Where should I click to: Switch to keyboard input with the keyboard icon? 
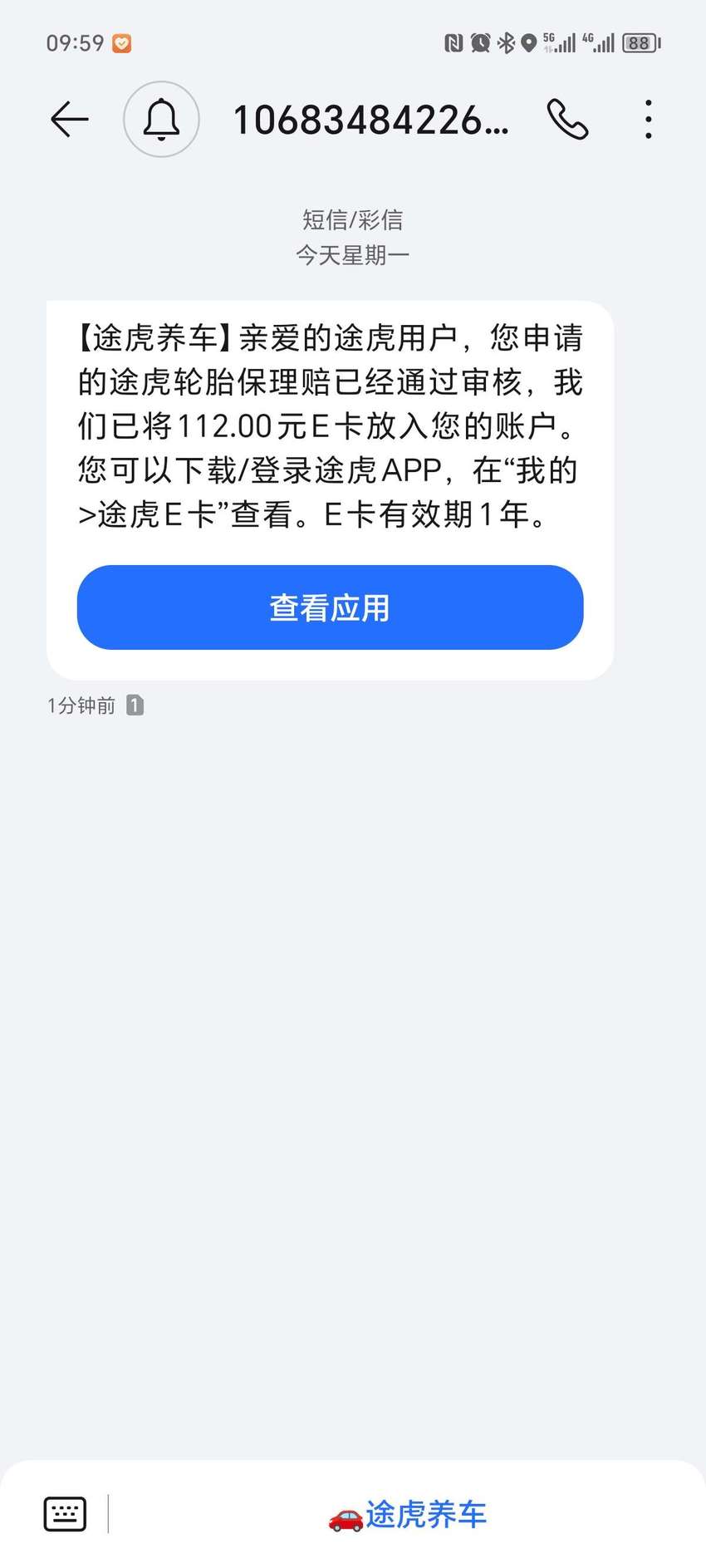(x=65, y=1513)
